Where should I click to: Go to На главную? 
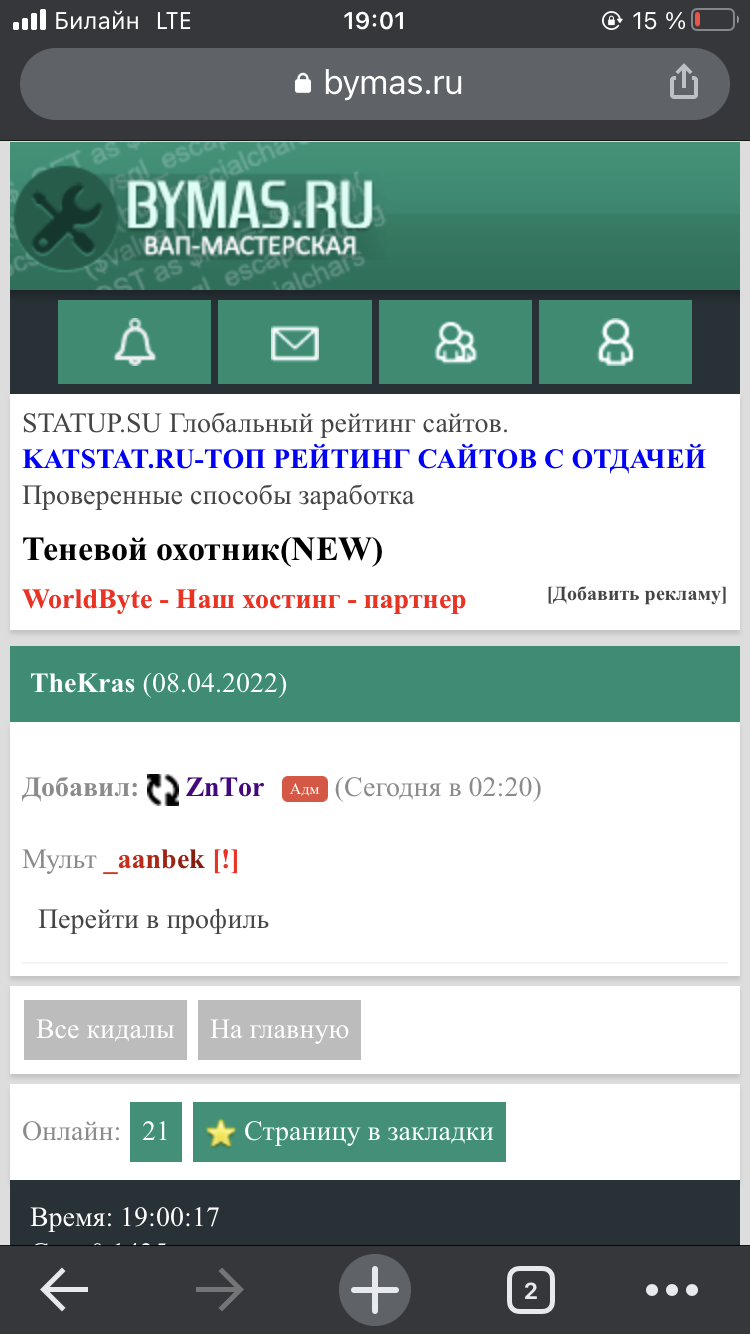pos(279,1030)
